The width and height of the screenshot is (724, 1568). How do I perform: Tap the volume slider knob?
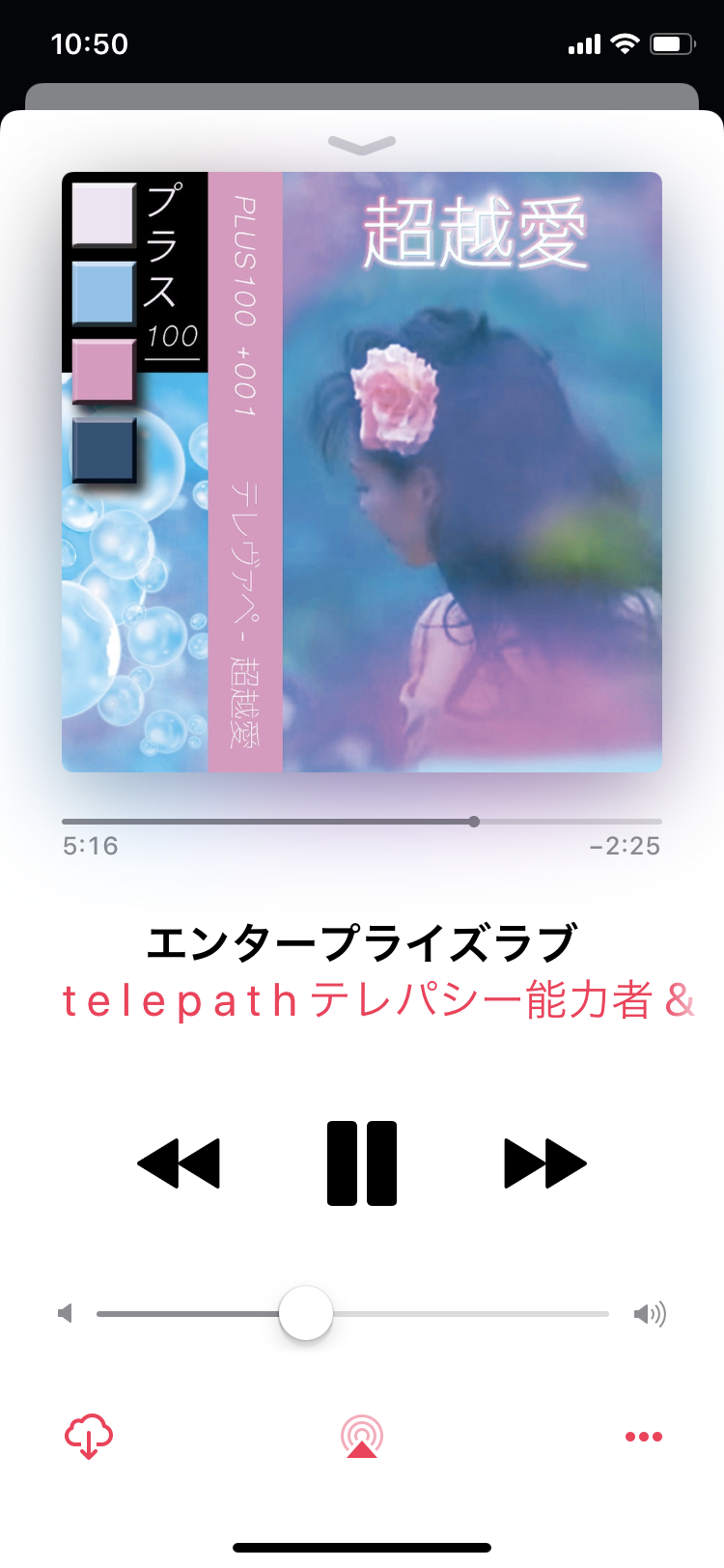pos(306,1313)
